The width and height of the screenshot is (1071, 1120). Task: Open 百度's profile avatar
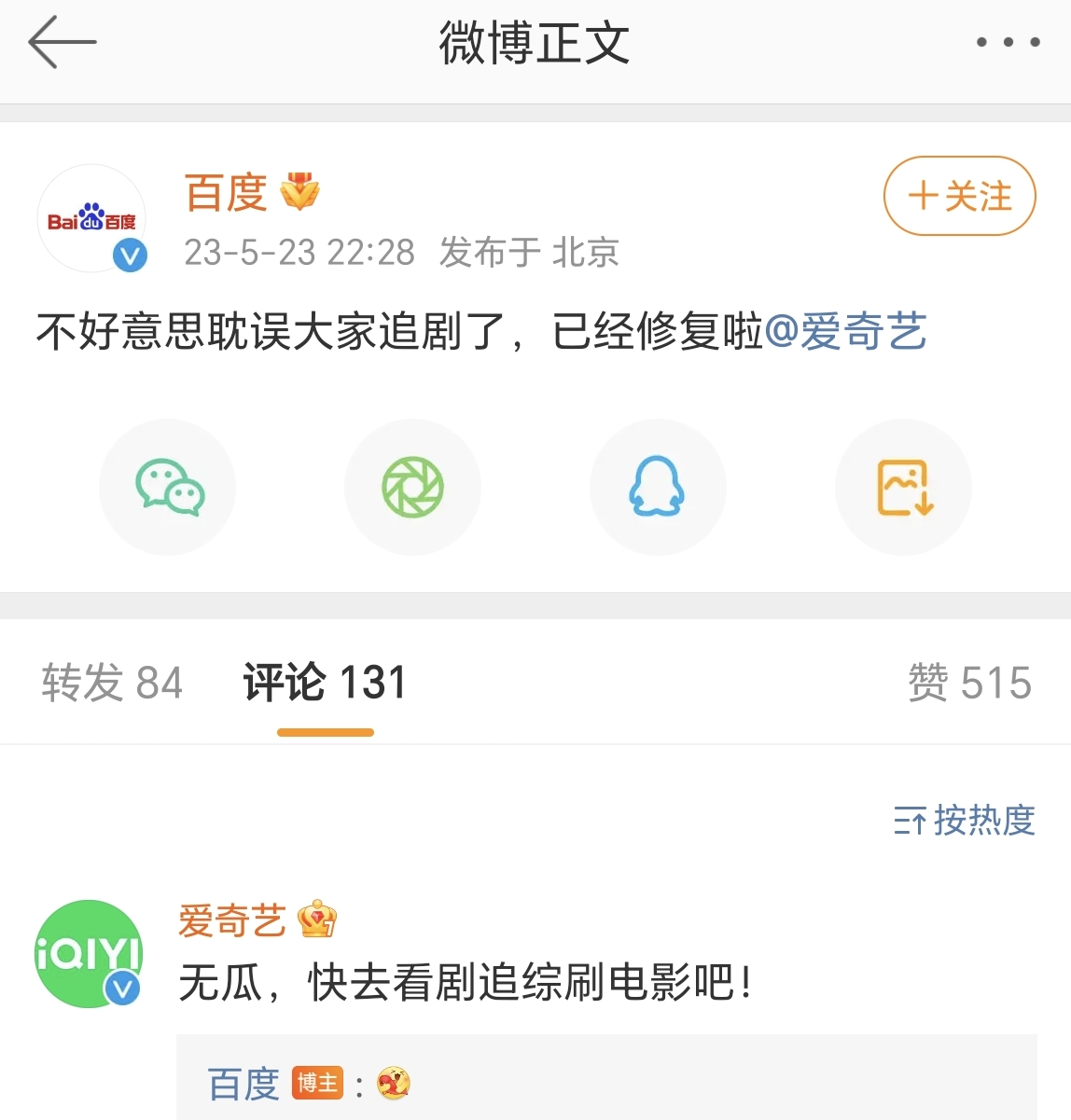point(91,219)
